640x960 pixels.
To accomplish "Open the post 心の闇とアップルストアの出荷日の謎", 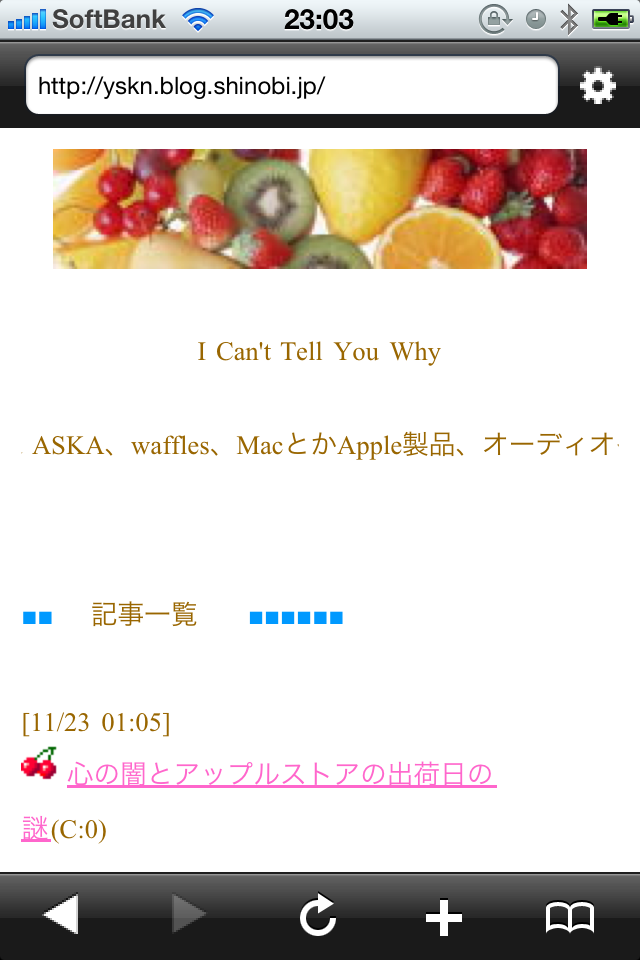I will coord(281,776).
